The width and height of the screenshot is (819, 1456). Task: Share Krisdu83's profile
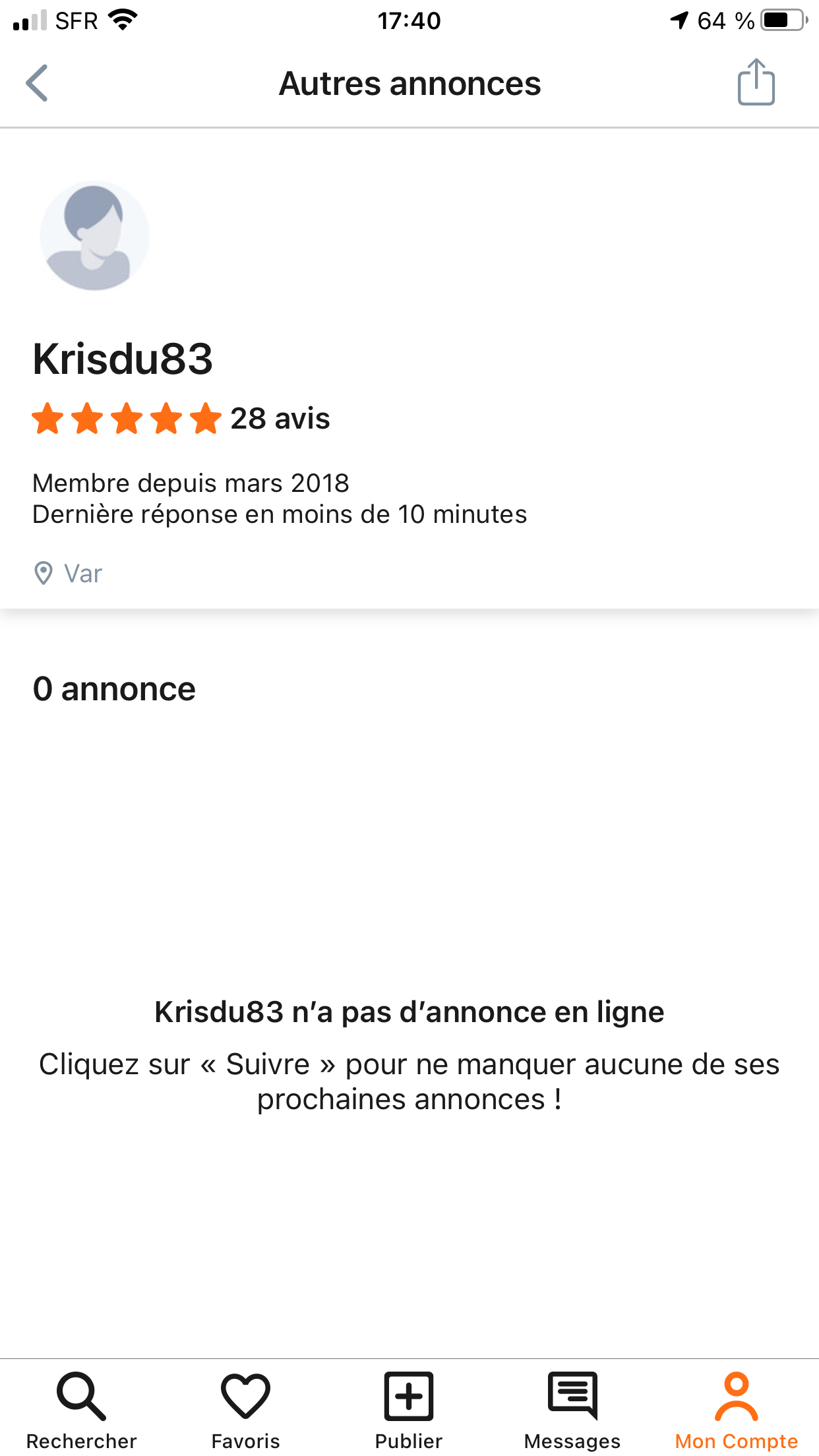(756, 82)
